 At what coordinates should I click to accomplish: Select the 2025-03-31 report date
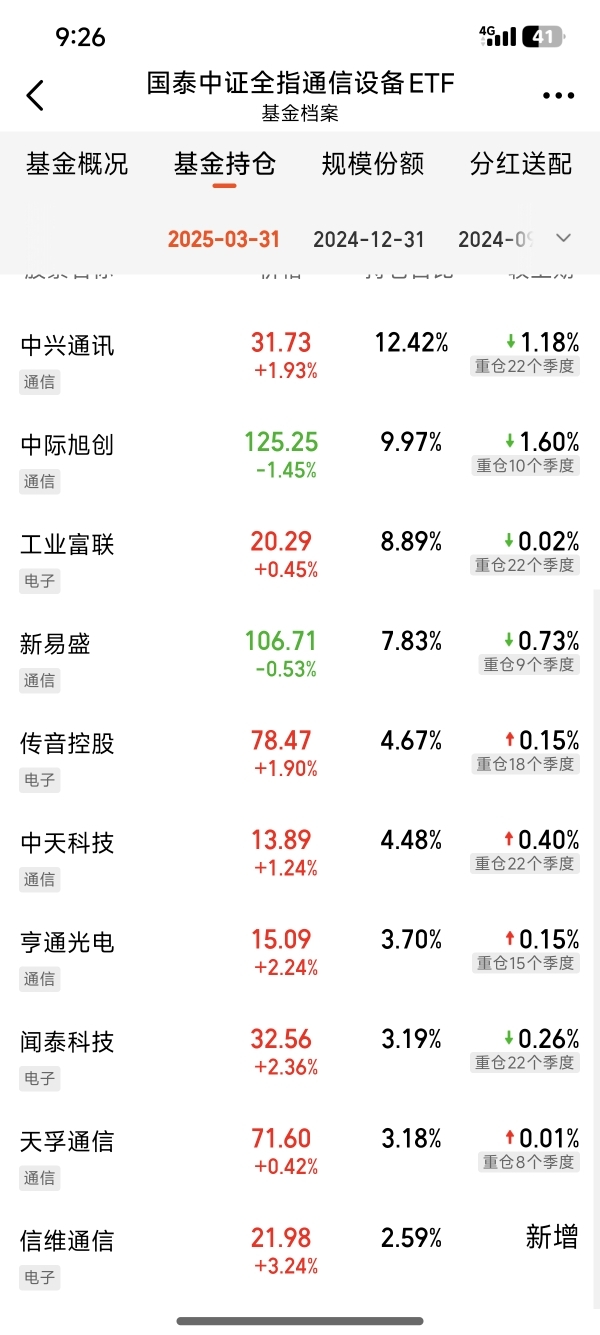[x=224, y=239]
